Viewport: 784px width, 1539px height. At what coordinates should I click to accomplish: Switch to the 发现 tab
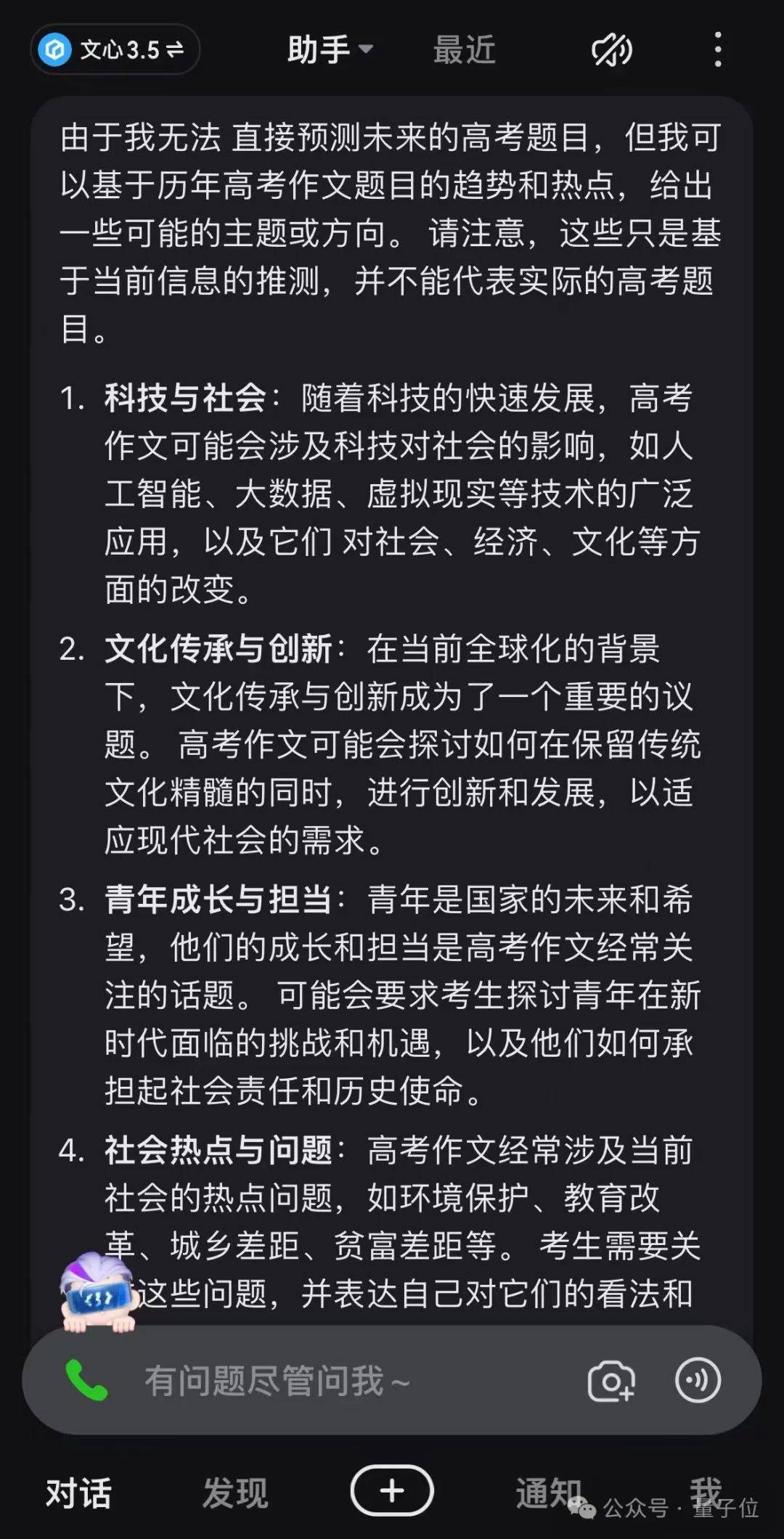(x=235, y=1493)
